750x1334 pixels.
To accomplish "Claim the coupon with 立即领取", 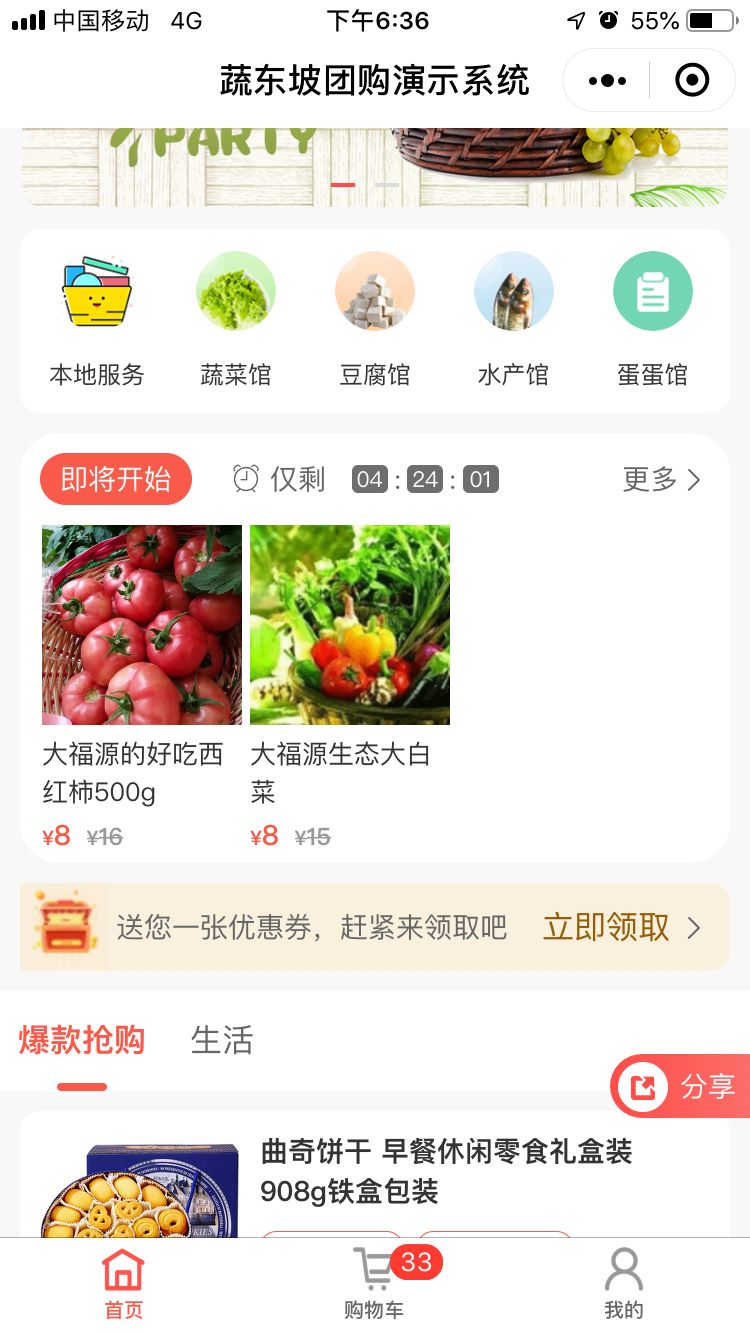I will click(622, 927).
